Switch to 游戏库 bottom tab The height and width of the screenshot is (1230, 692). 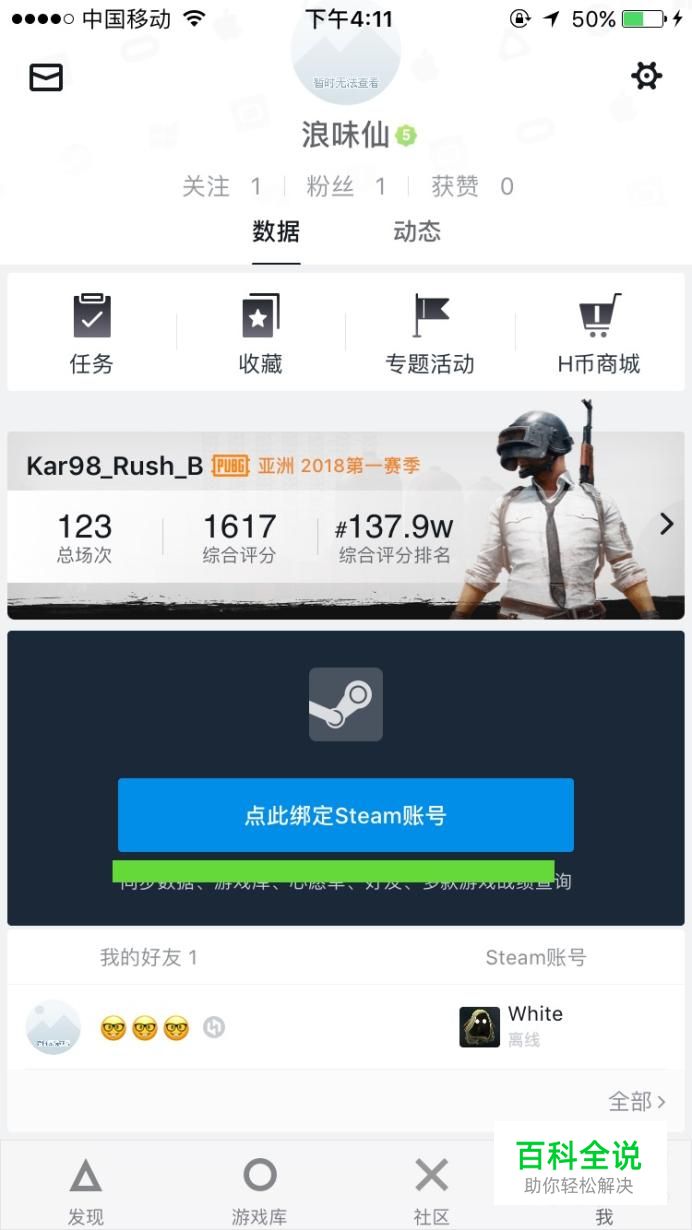(259, 1189)
